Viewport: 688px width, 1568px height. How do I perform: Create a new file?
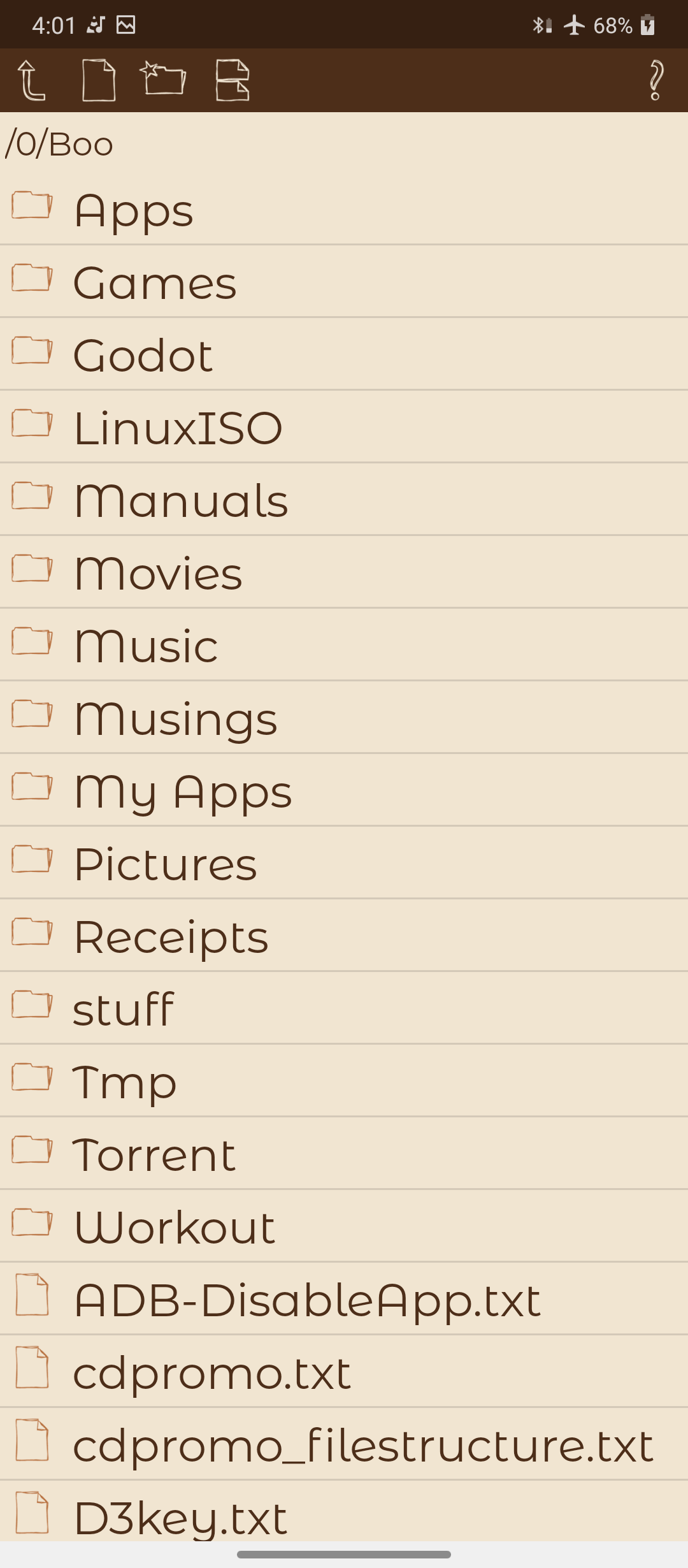[x=99, y=80]
